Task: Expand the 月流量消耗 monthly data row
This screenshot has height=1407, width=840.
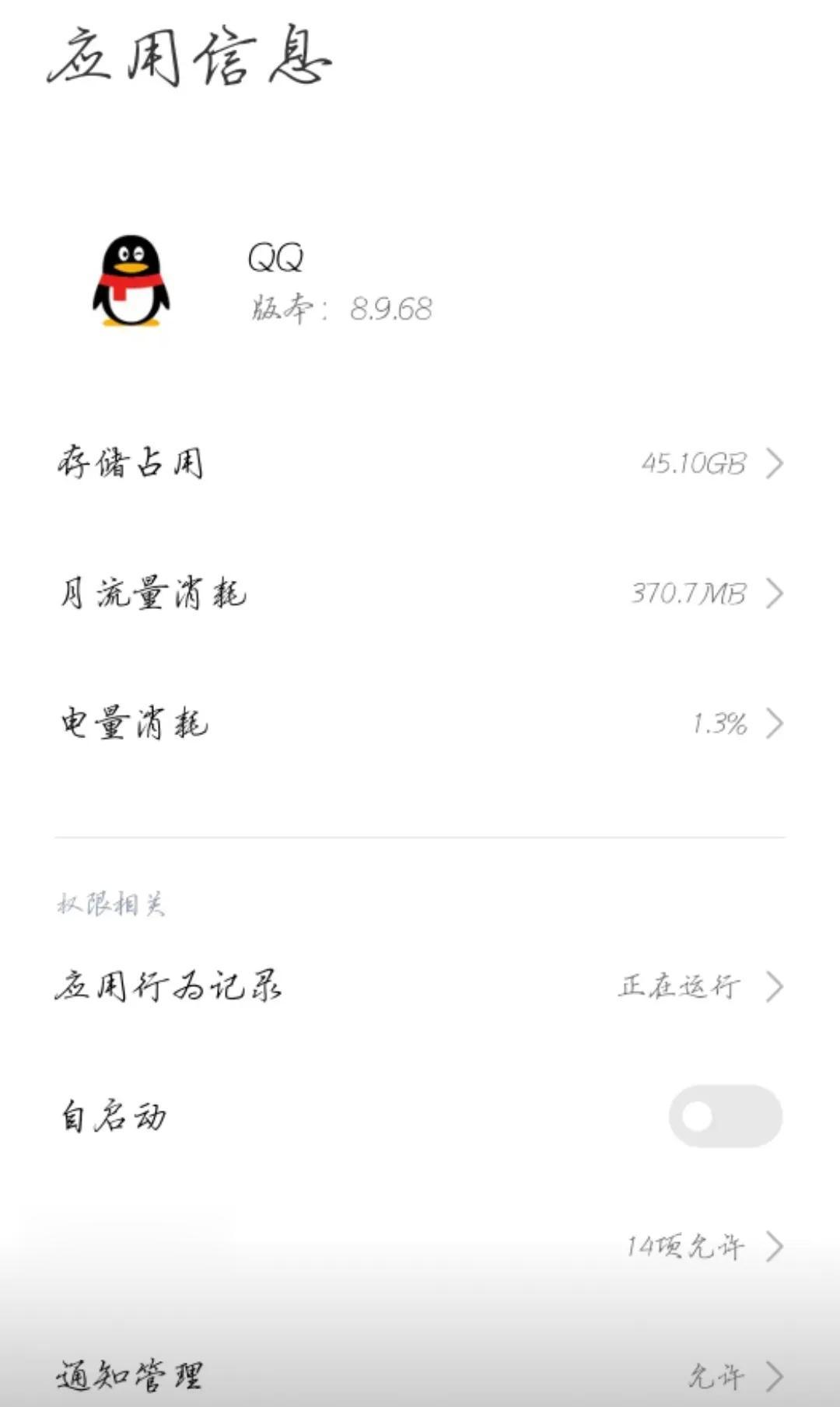Action: (x=389, y=595)
